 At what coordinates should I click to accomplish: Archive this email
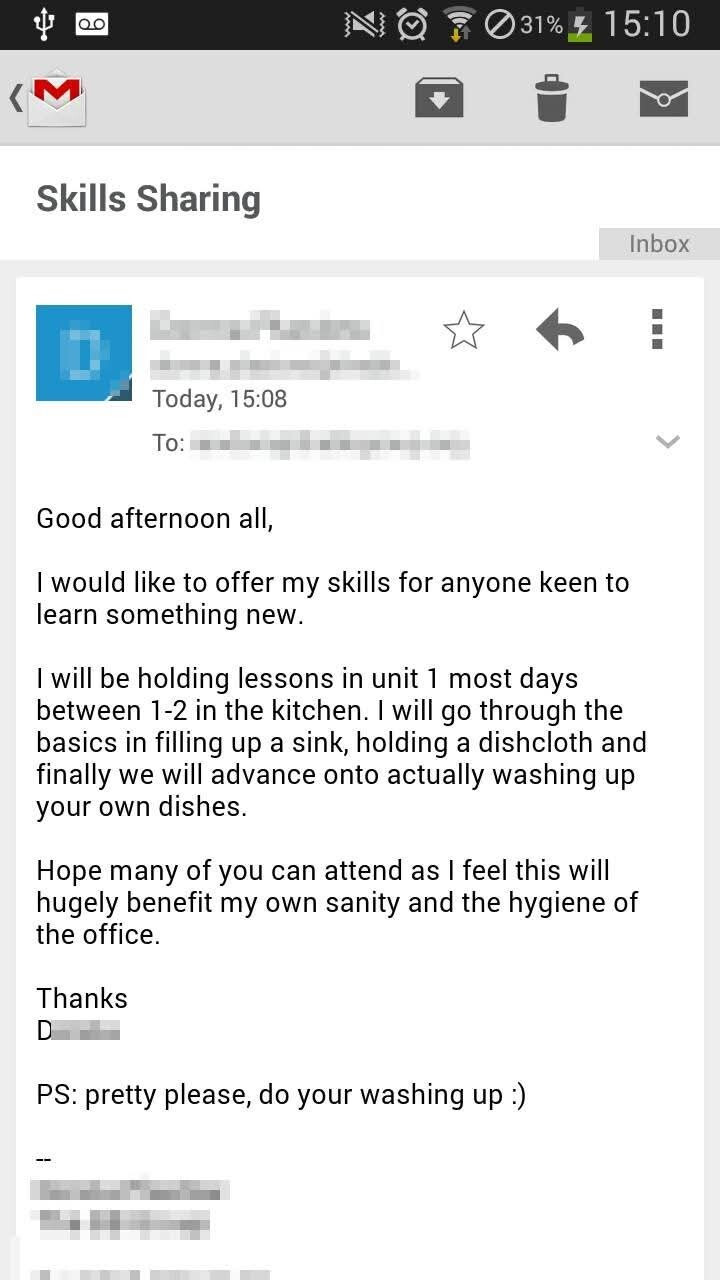click(x=439, y=98)
